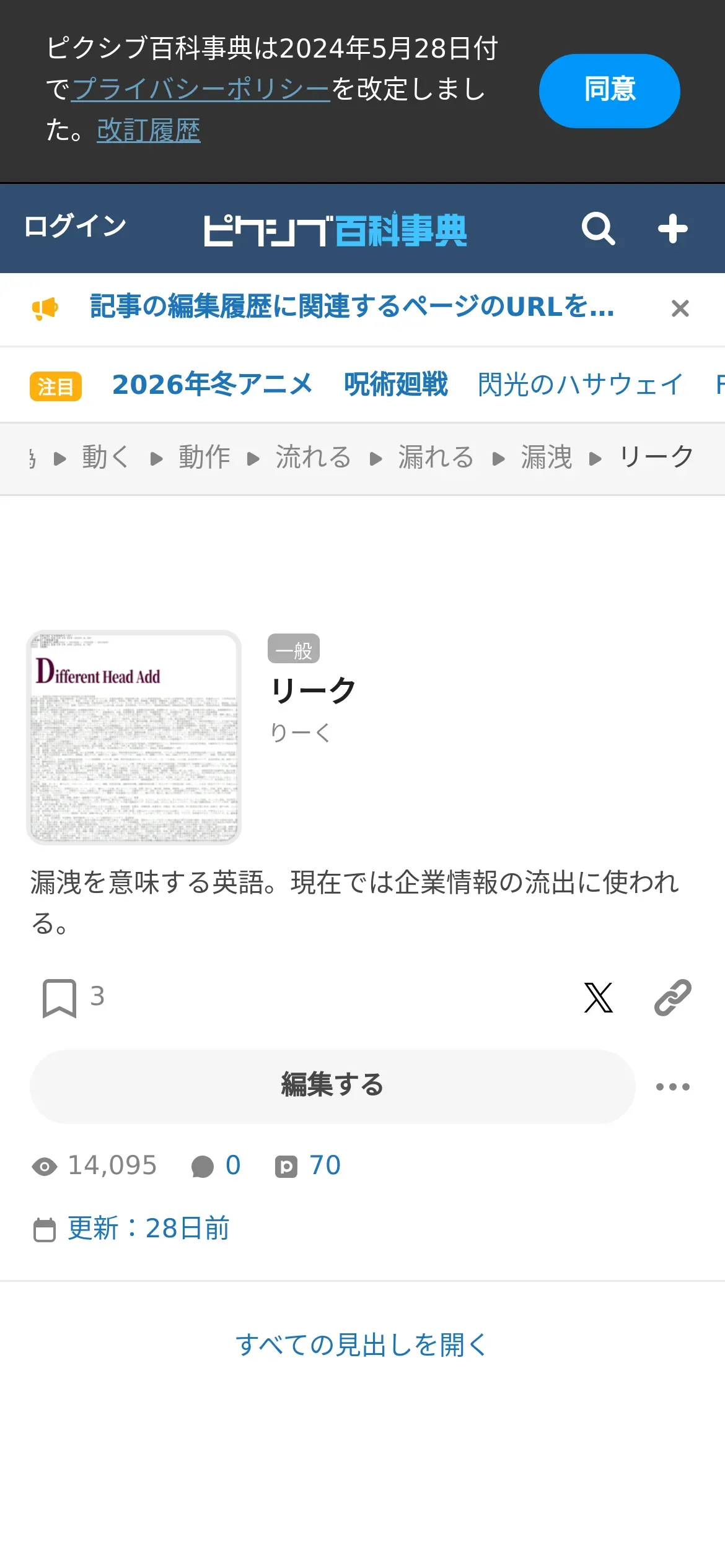Dismiss the announcement bar
725x1568 pixels.
coord(680,308)
